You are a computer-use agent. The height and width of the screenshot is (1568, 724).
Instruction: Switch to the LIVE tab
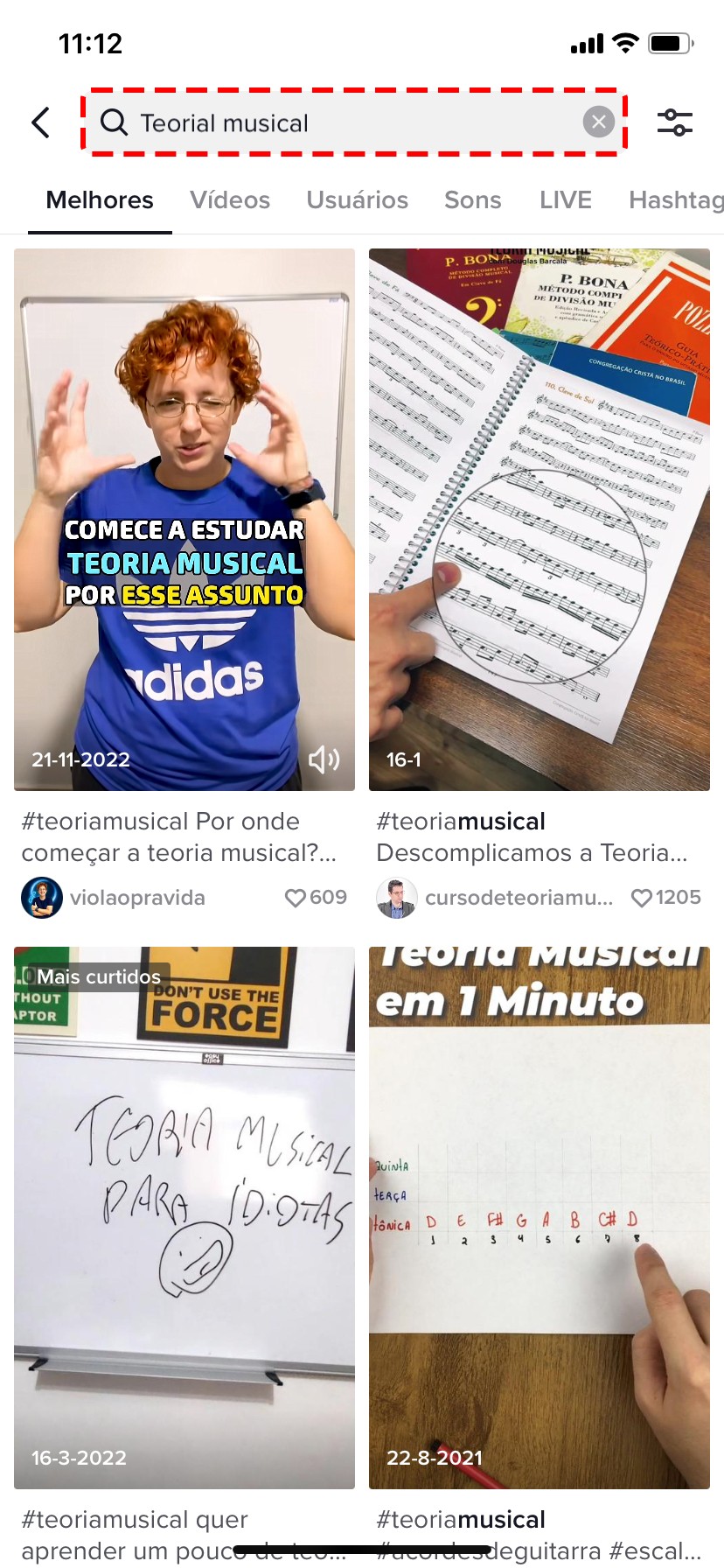[565, 200]
